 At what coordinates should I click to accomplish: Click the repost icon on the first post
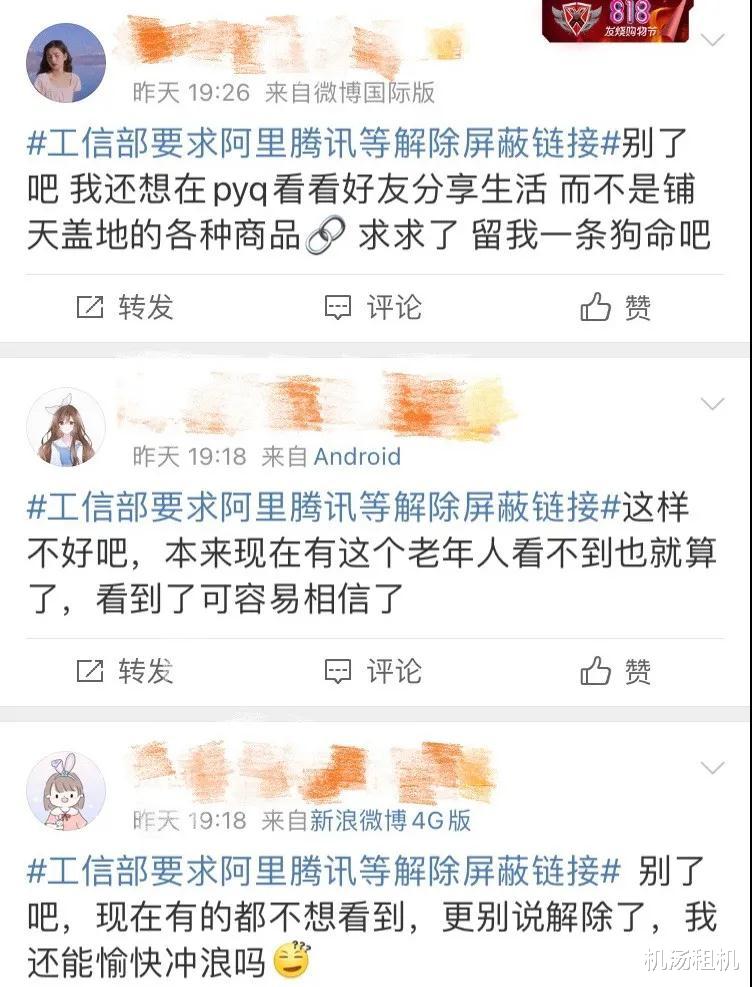tap(92, 309)
